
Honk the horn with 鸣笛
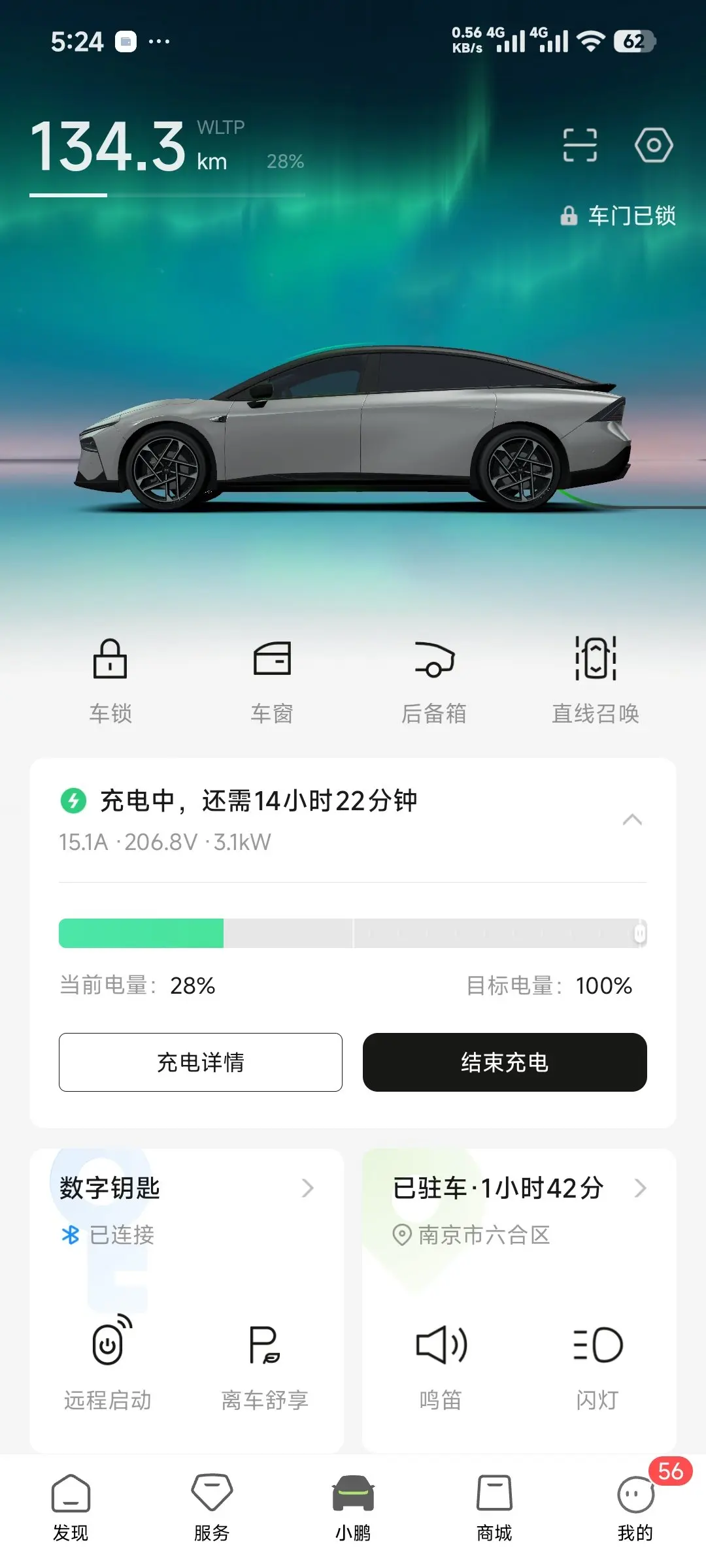(441, 1362)
